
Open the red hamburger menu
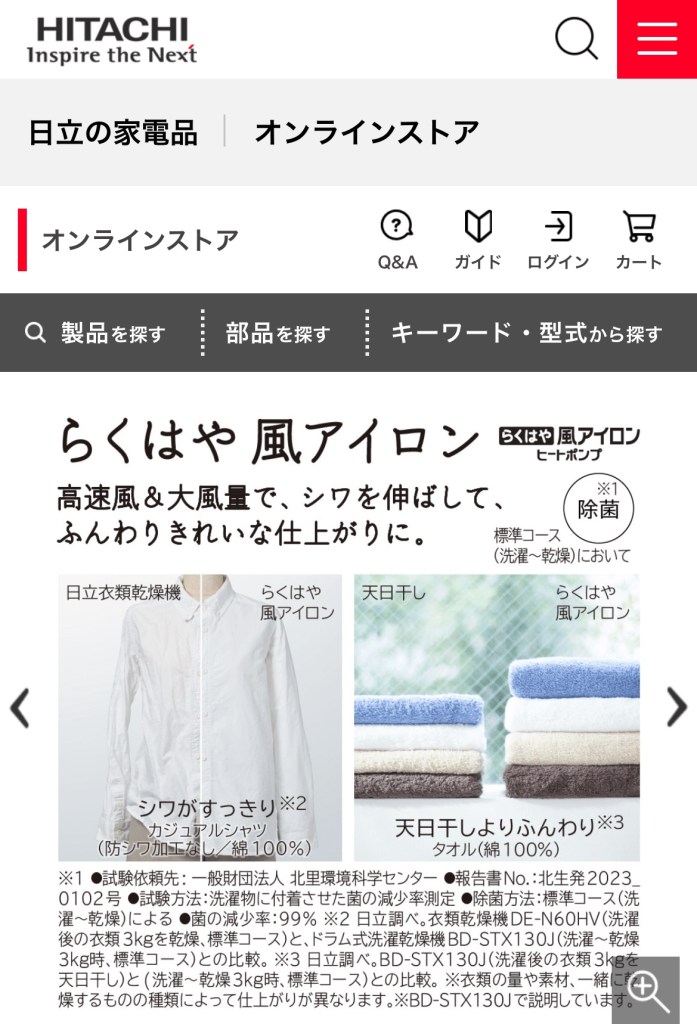pos(657,38)
